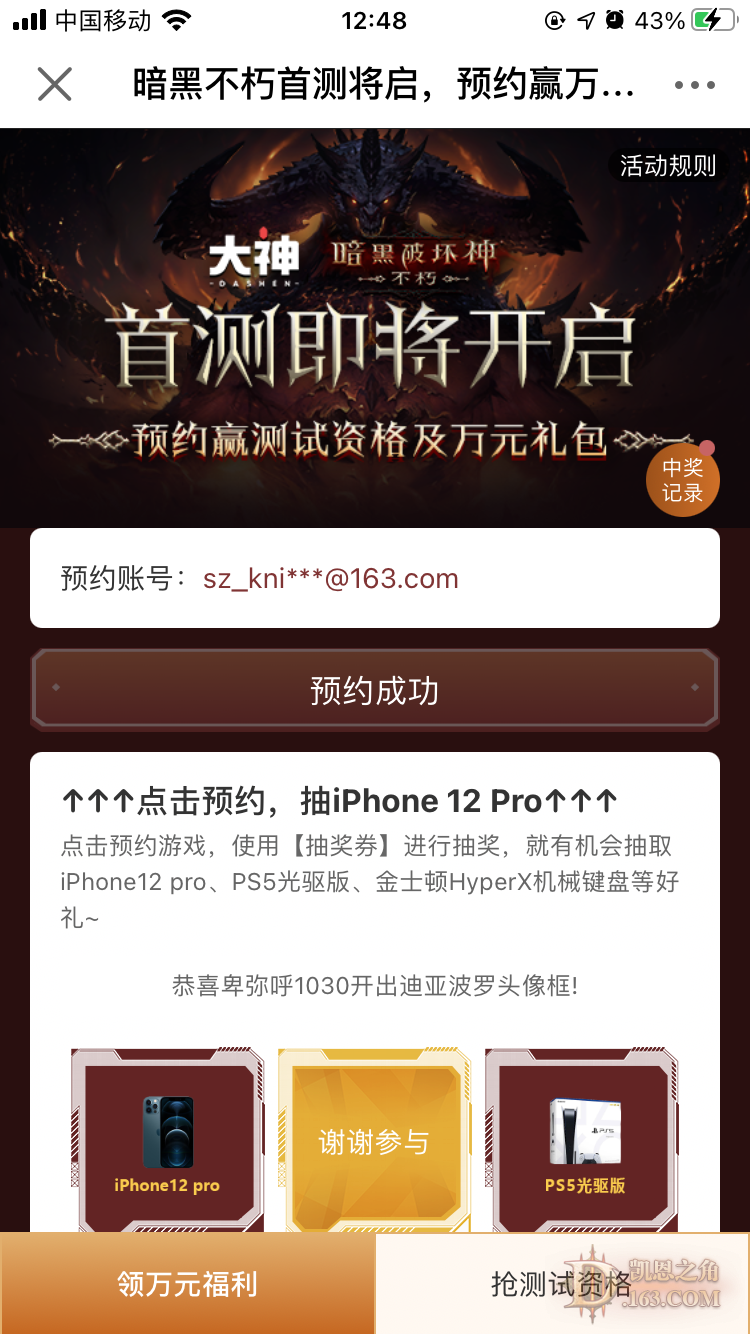Select the PS5光驱版 prize tile

pos(582,1140)
